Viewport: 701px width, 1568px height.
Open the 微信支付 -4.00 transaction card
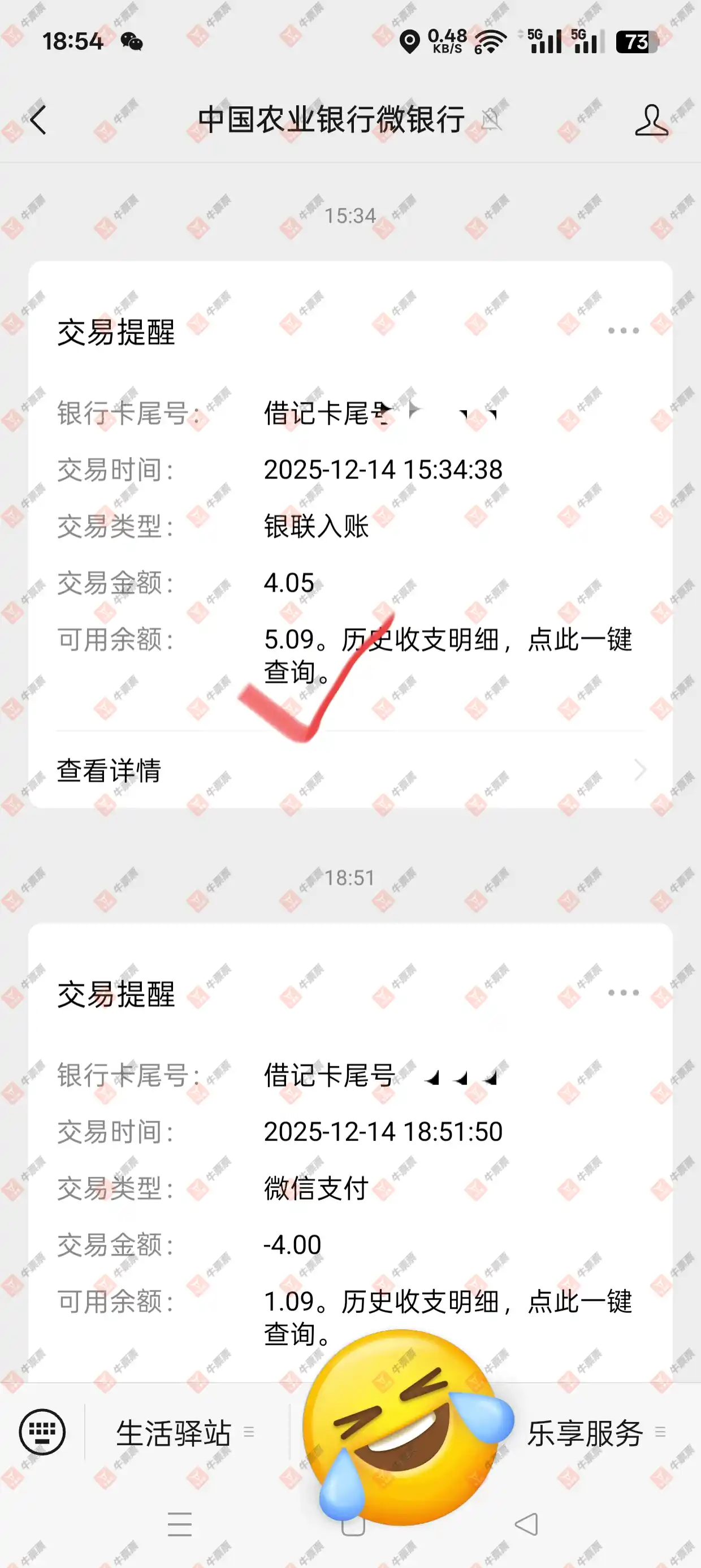point(350,1187)
